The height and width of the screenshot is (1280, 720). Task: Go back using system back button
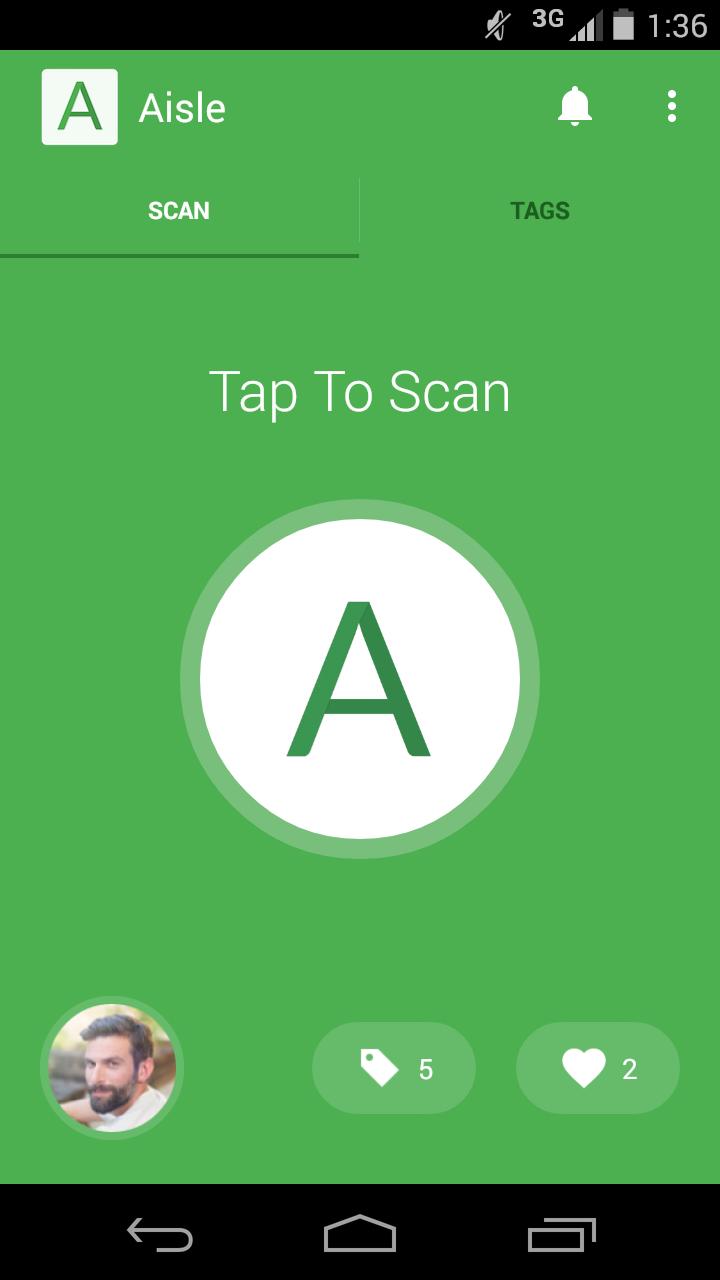pyautogui.click(x=160, y=1234)
